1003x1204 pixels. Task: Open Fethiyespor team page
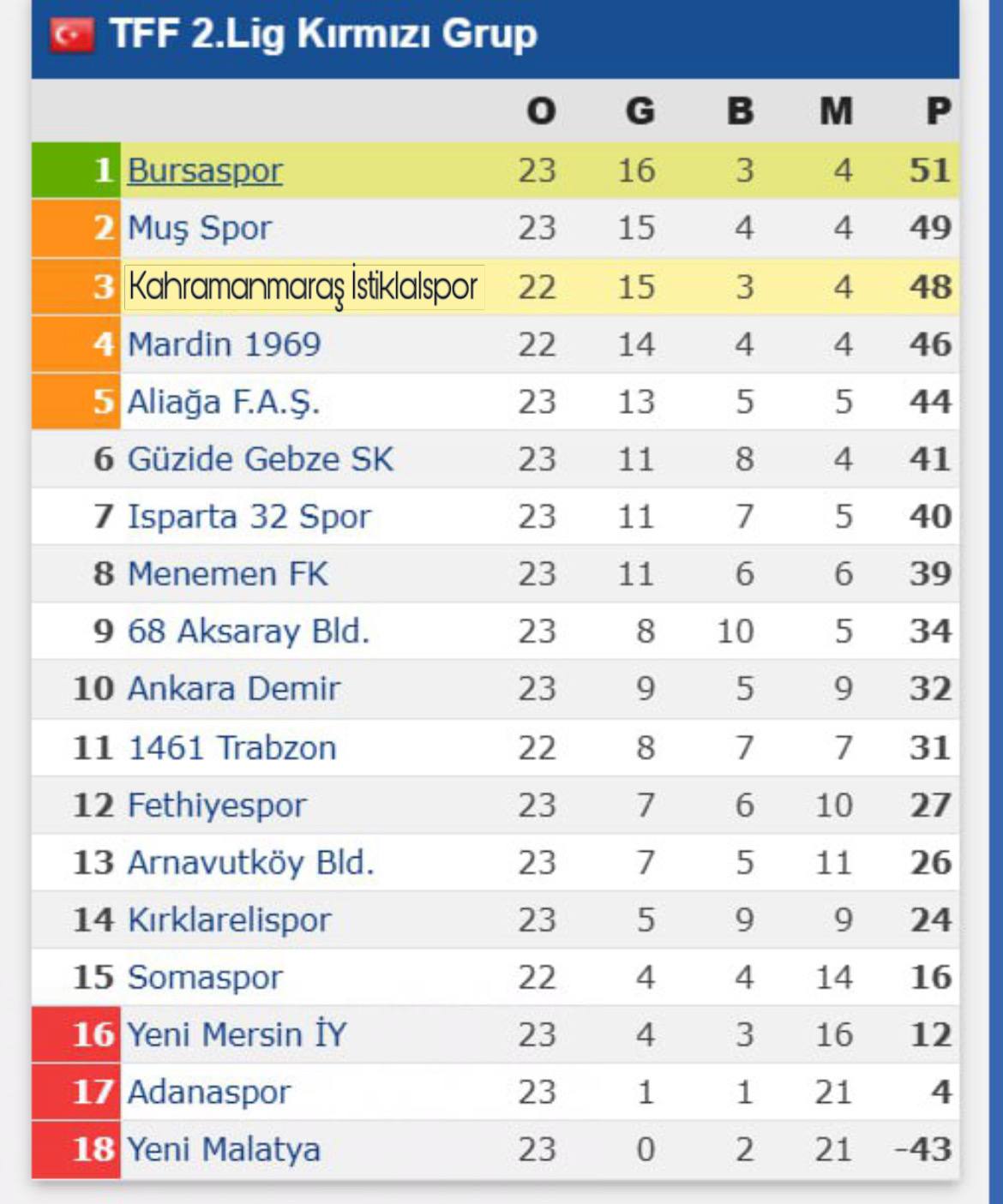point(216,806)
